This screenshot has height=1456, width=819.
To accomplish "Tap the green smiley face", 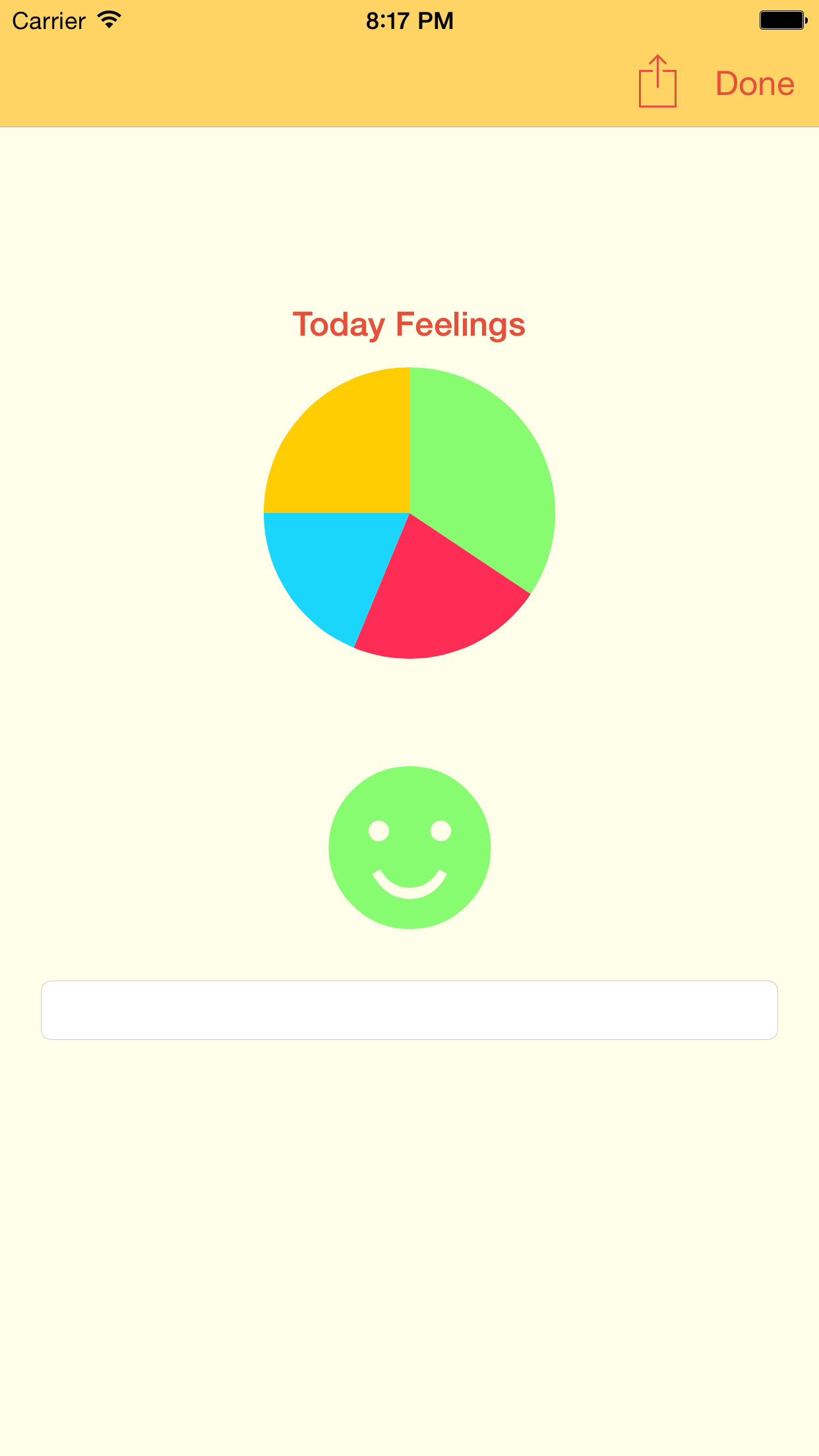I will tap(409, 847).
